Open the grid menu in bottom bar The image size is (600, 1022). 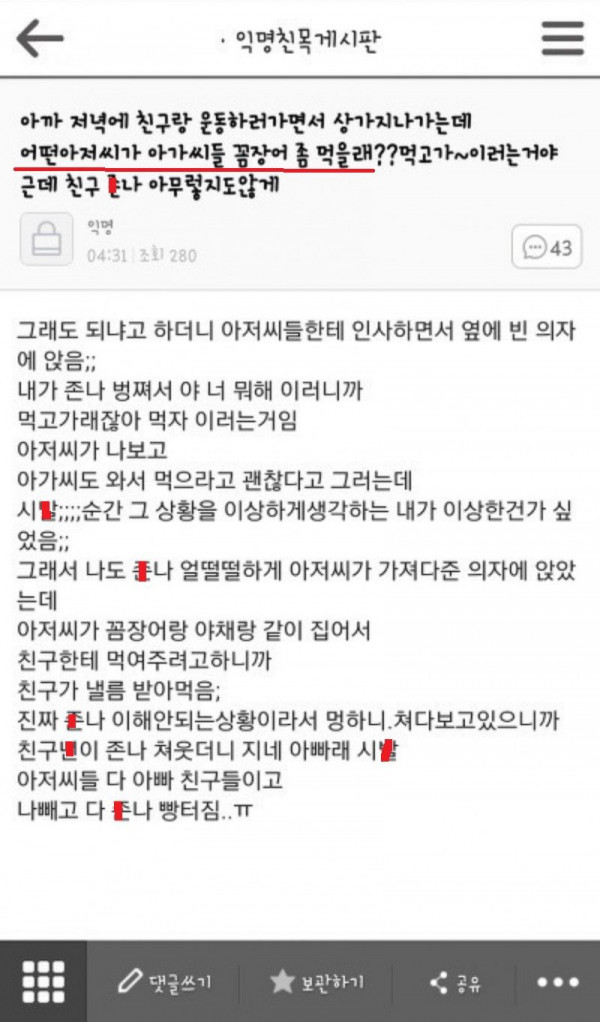coord(43,981)
